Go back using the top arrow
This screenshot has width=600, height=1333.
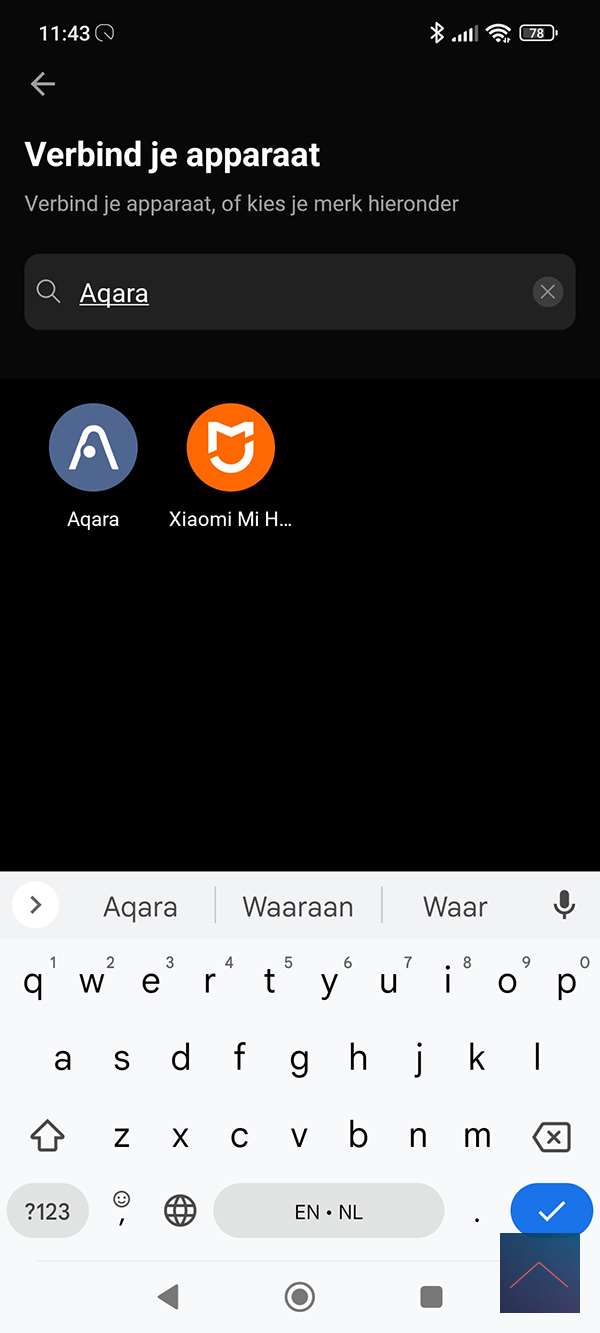(43, 84)
